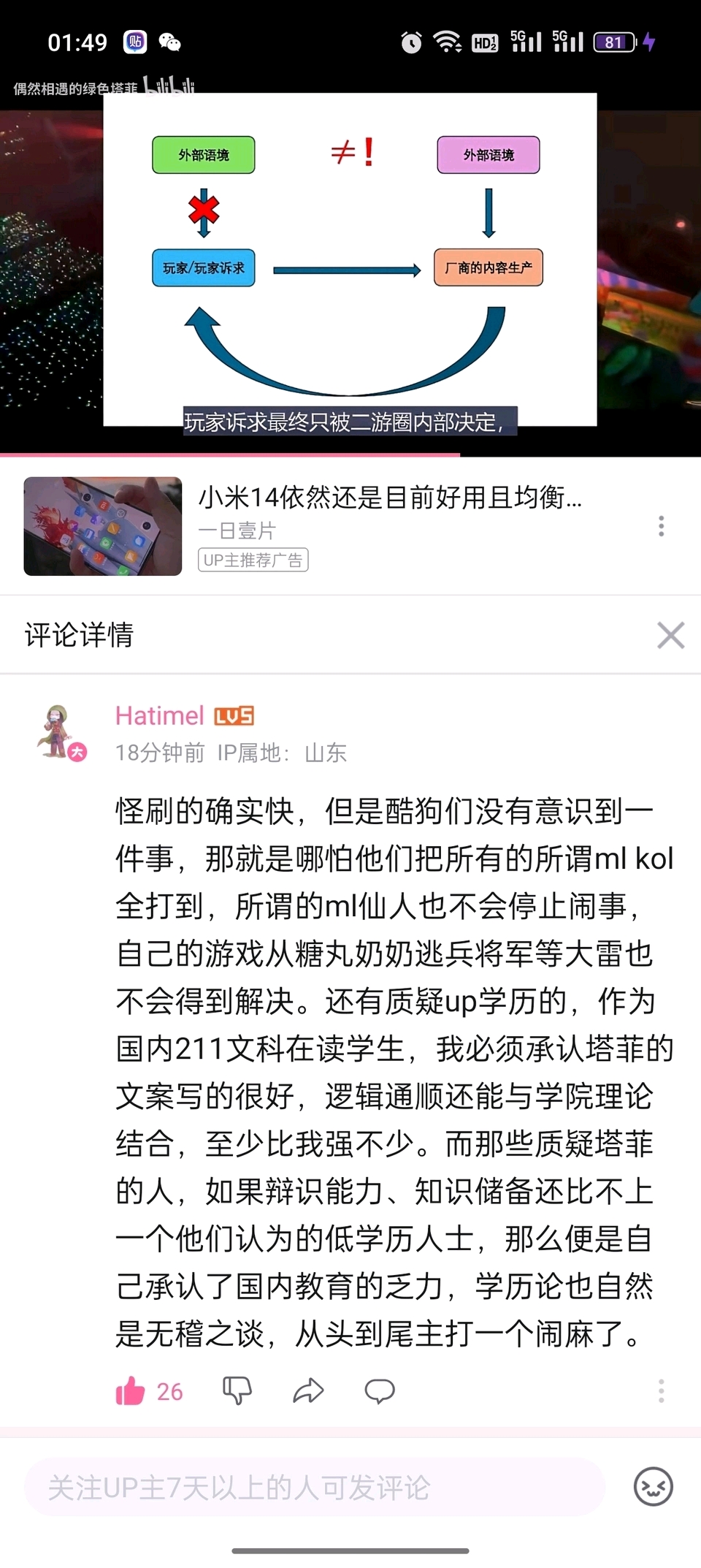Open the emoji picker next to comment box
This screenshot has width=701, height=1568.
click(654, 1487)
